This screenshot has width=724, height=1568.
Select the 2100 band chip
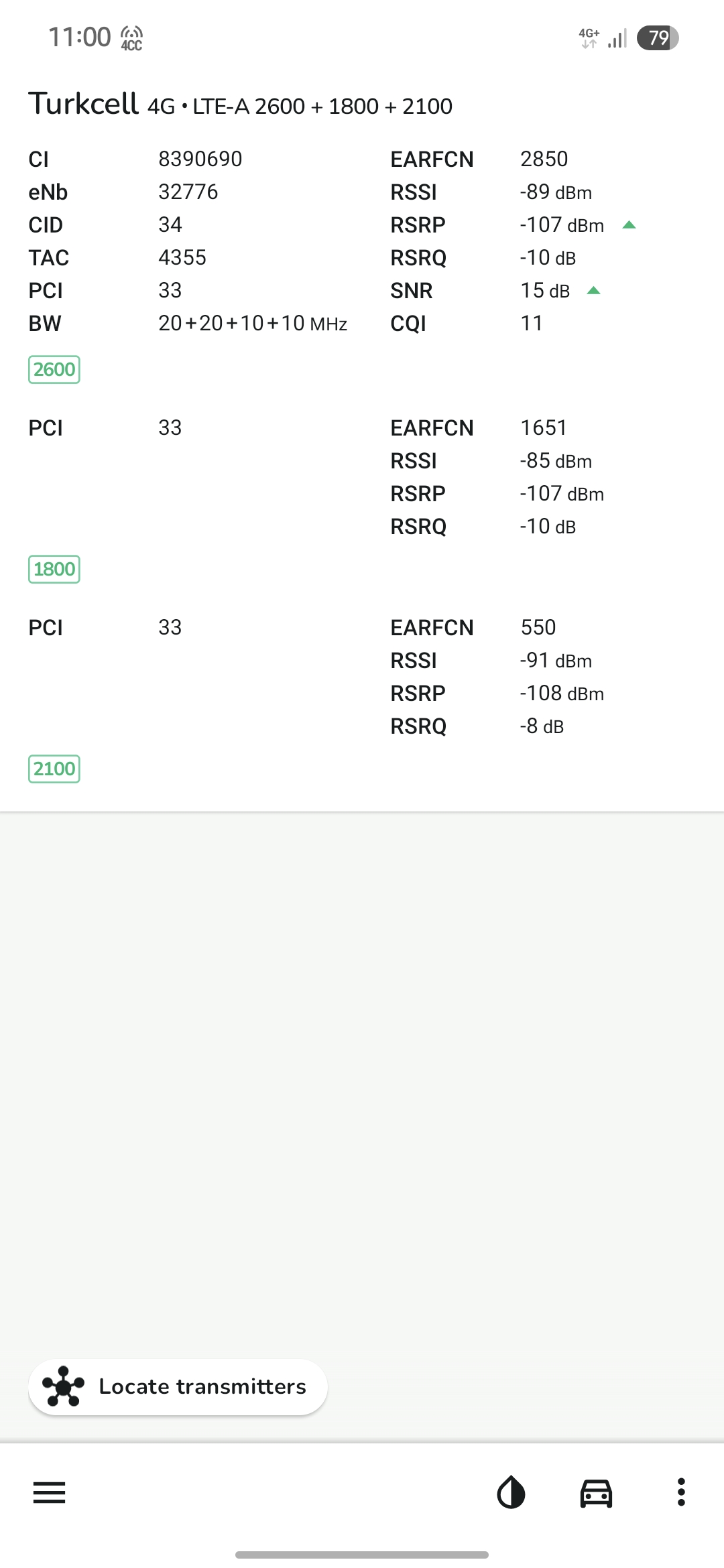point(54,769)
